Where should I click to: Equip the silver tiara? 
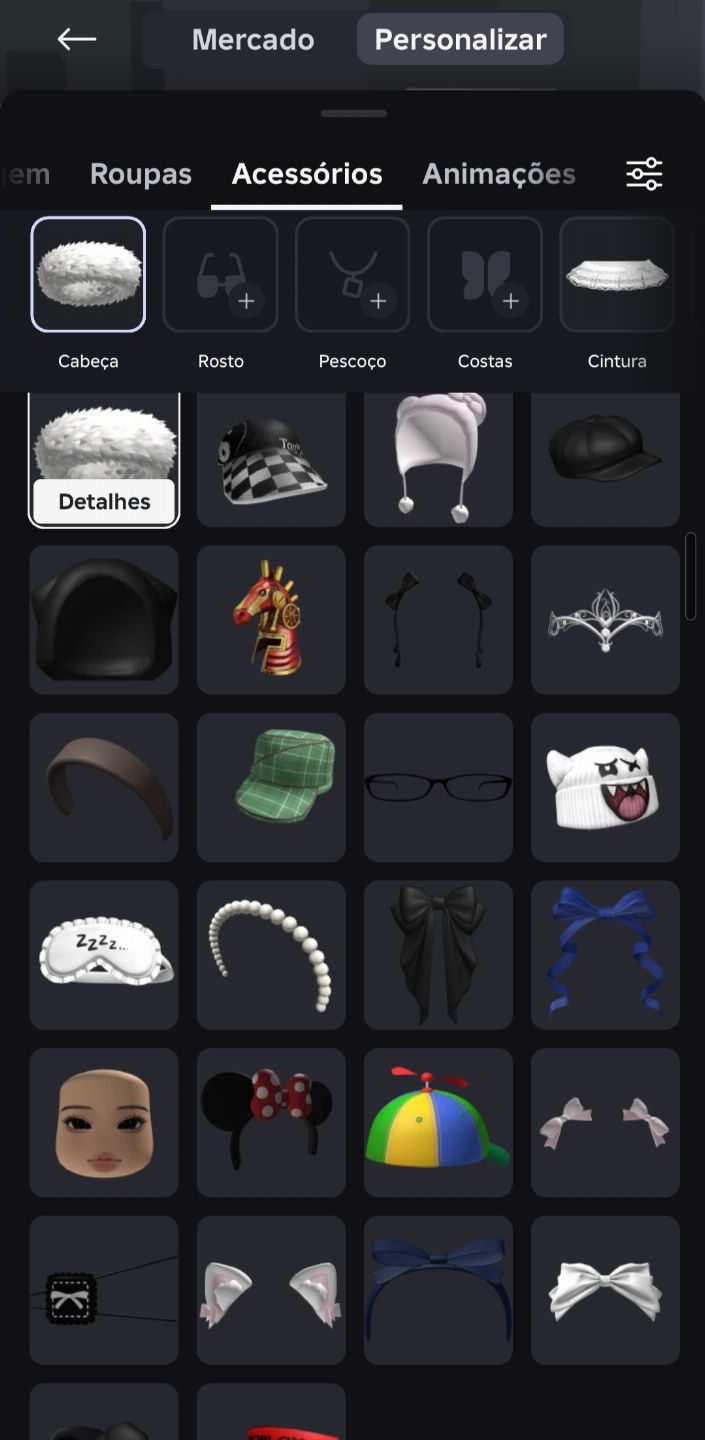605,620
